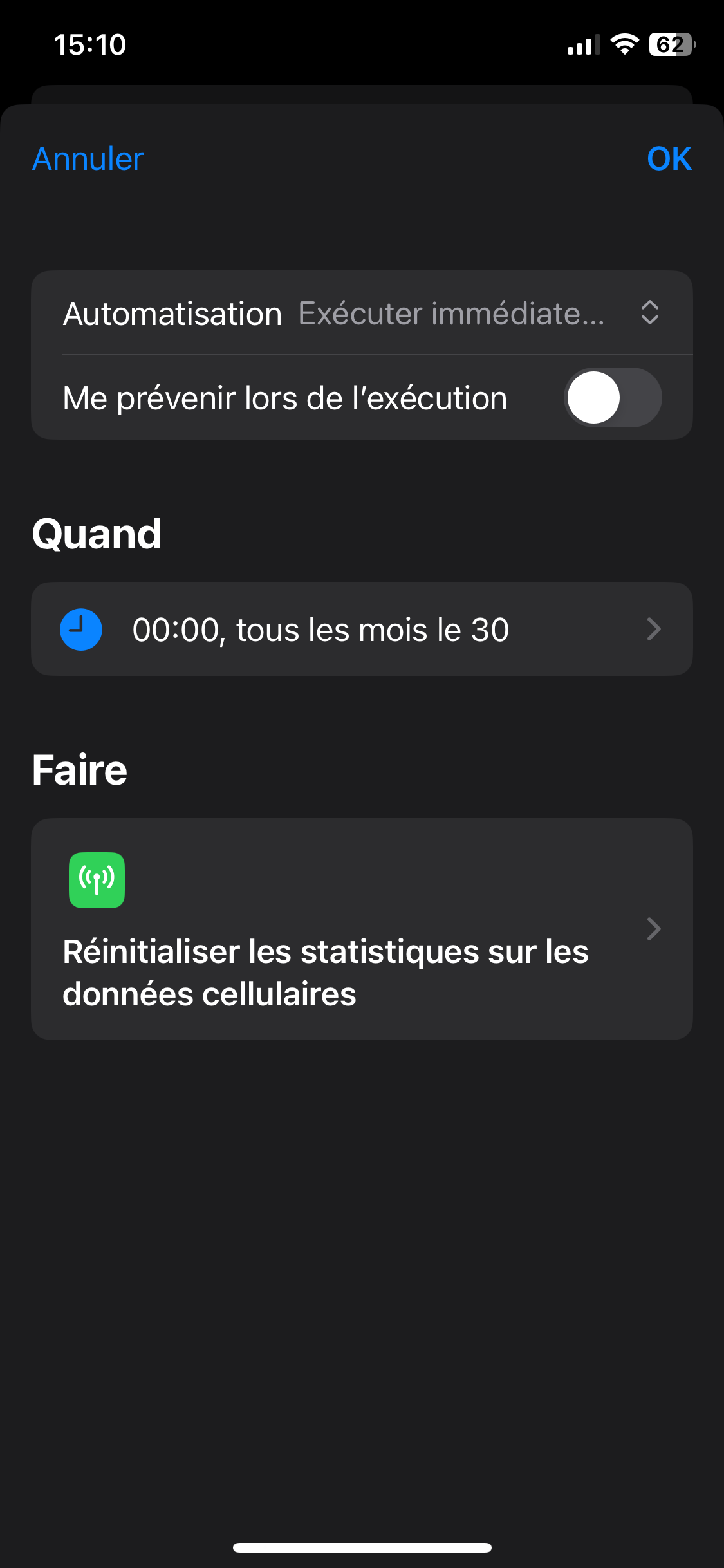Open the 00:00 monthly schedule row
The width and height of the screenshot is (724, 1568).
(x=362, y=630)
